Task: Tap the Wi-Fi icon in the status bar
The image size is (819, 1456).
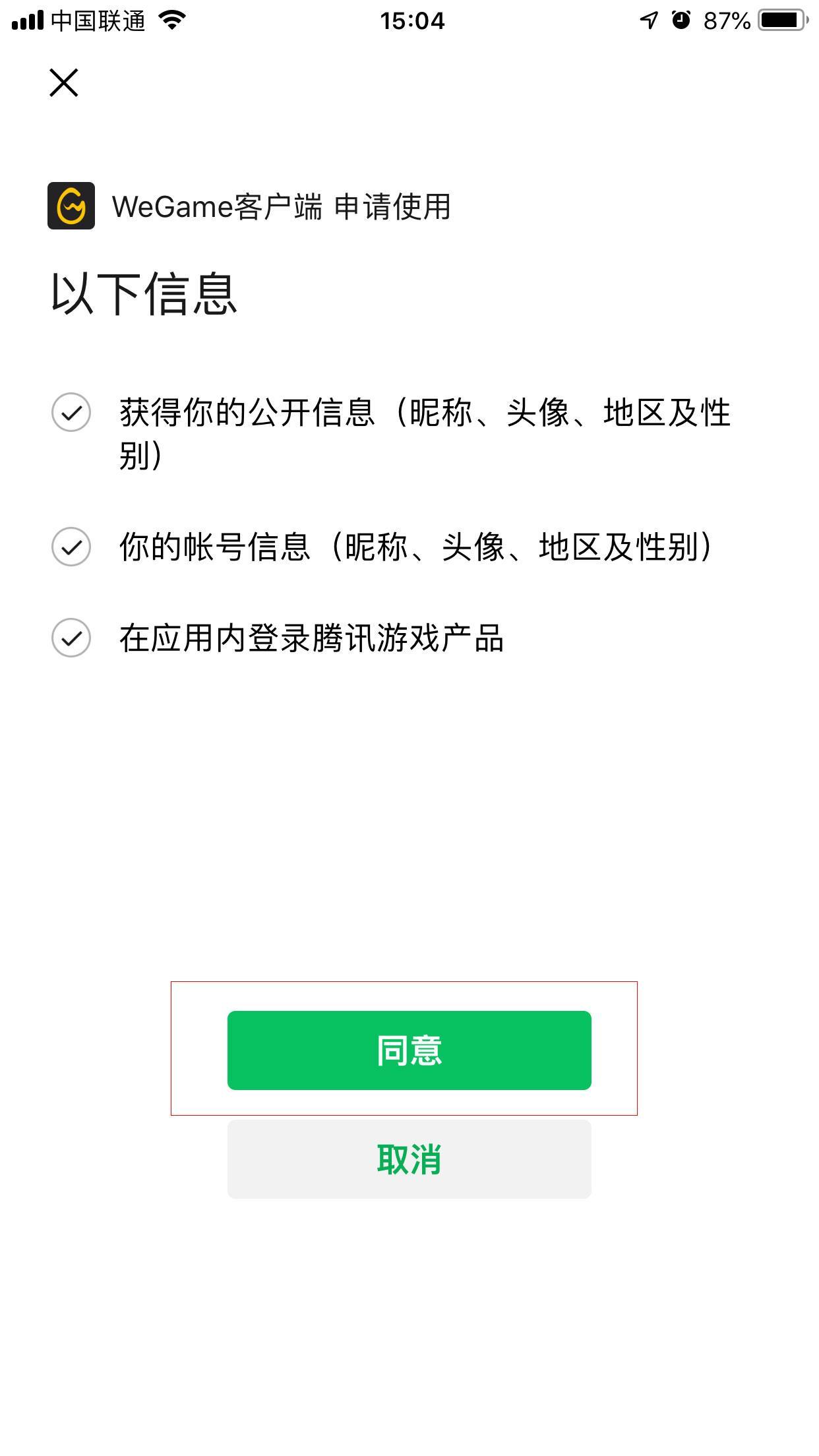Action: tap(173, 20)
